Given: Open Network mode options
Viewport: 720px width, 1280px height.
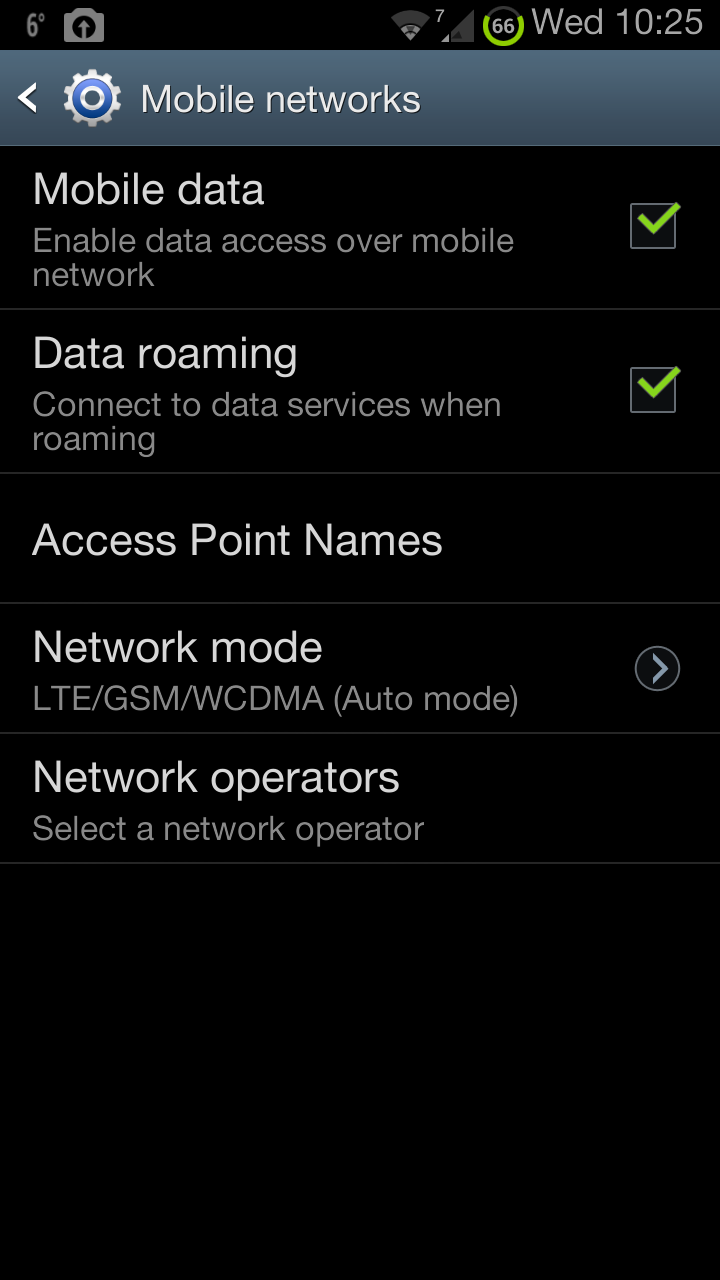Looking at the screenshot, I should (656, 669).
